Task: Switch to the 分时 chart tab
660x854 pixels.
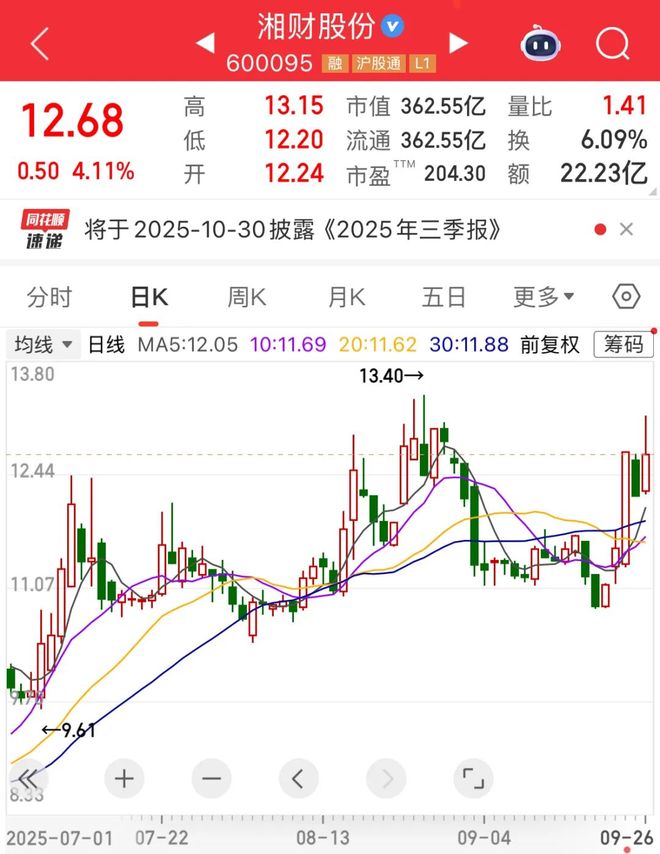Action: tap(50, 297)
